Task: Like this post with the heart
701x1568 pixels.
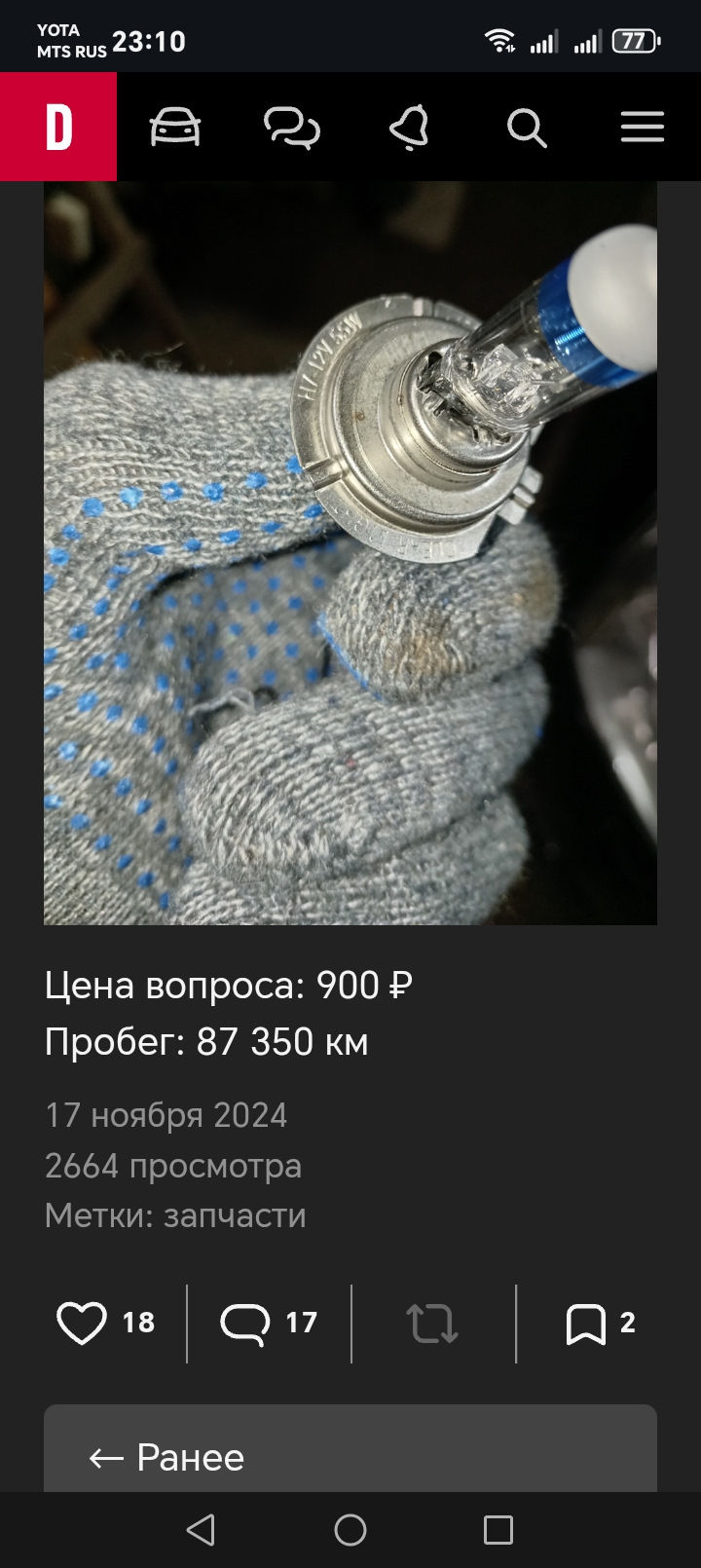Action: (82, 1323)
